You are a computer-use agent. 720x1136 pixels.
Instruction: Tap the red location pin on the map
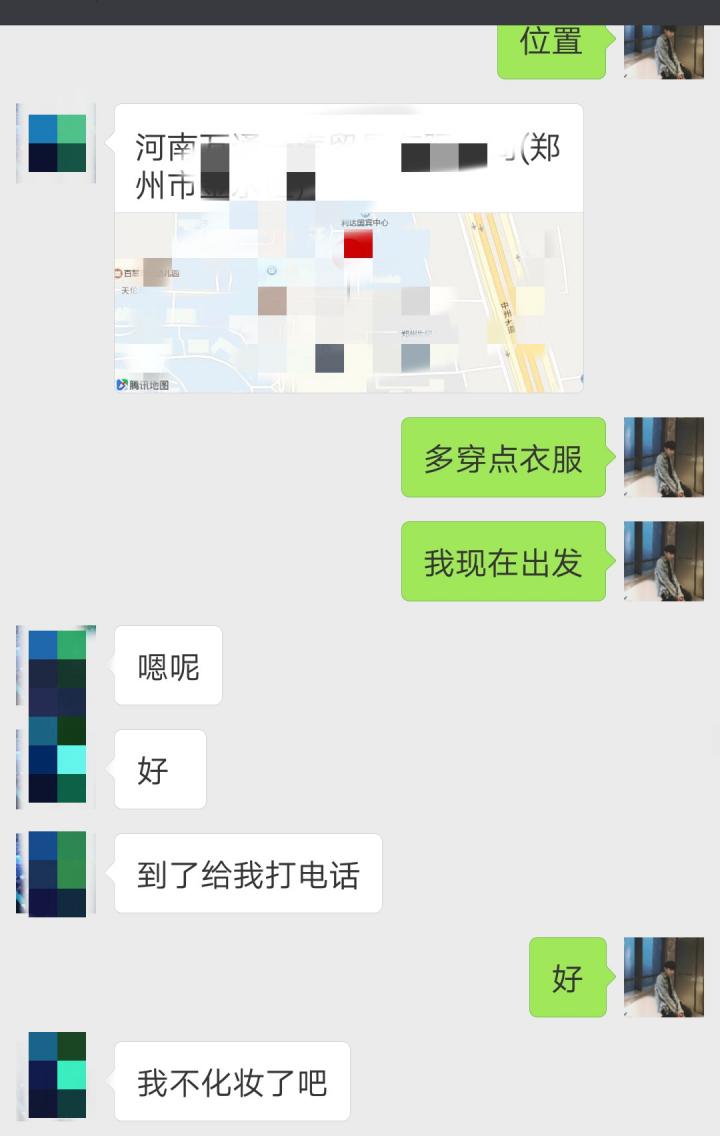[x=359, y=245]
